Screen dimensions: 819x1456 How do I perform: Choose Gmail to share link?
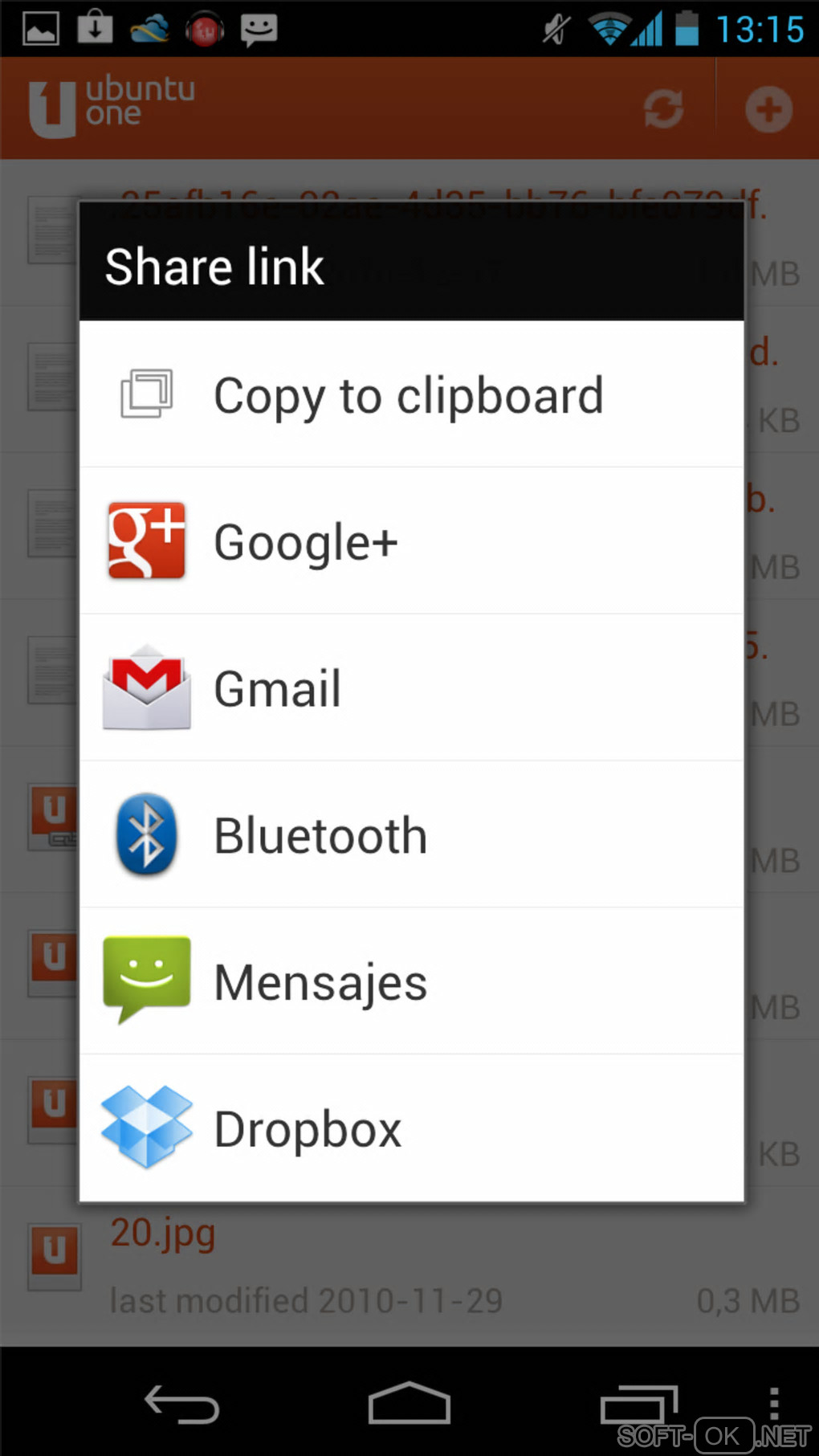coord(409,689)
